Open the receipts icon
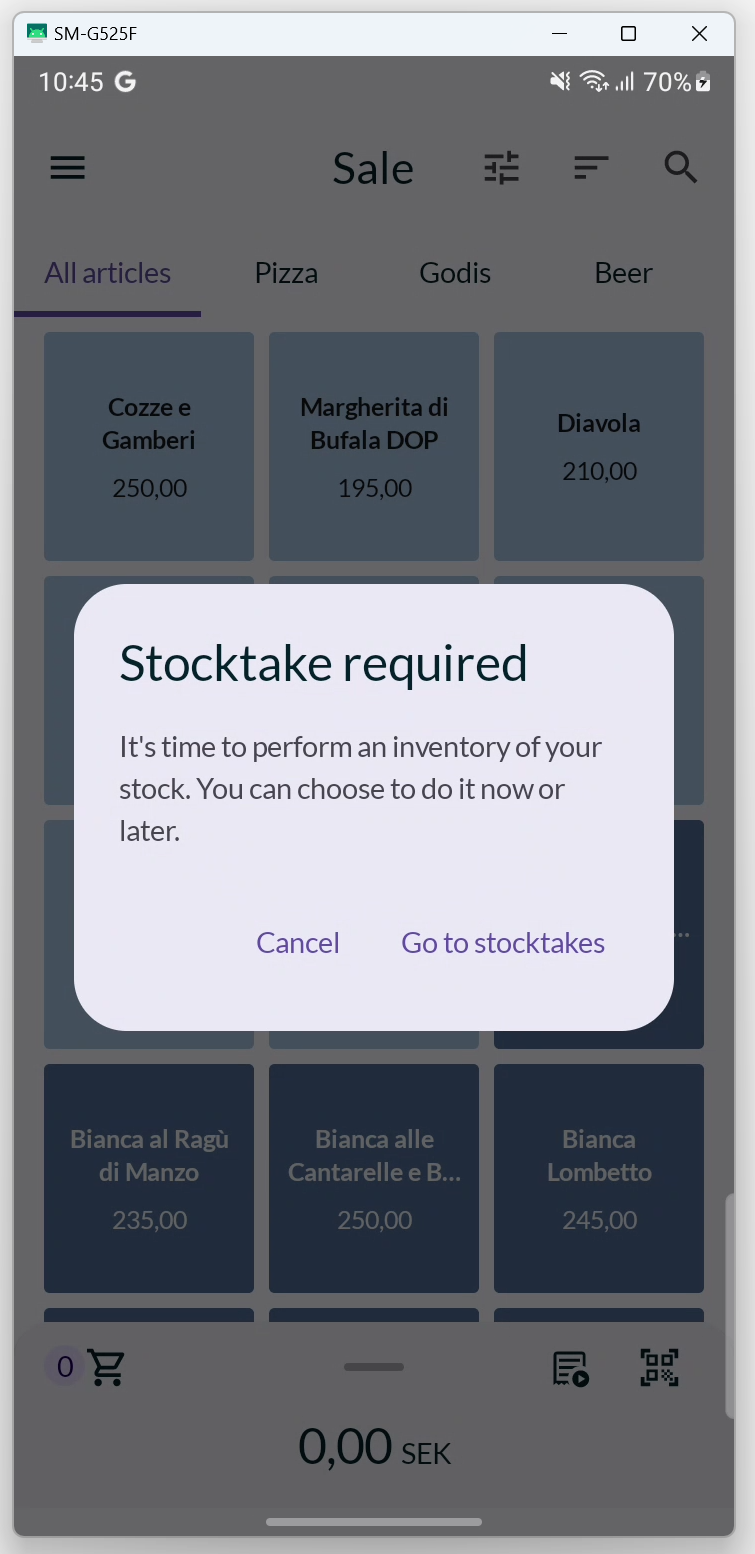The width and height of the screenshot is (755, 1554). 571,1368
